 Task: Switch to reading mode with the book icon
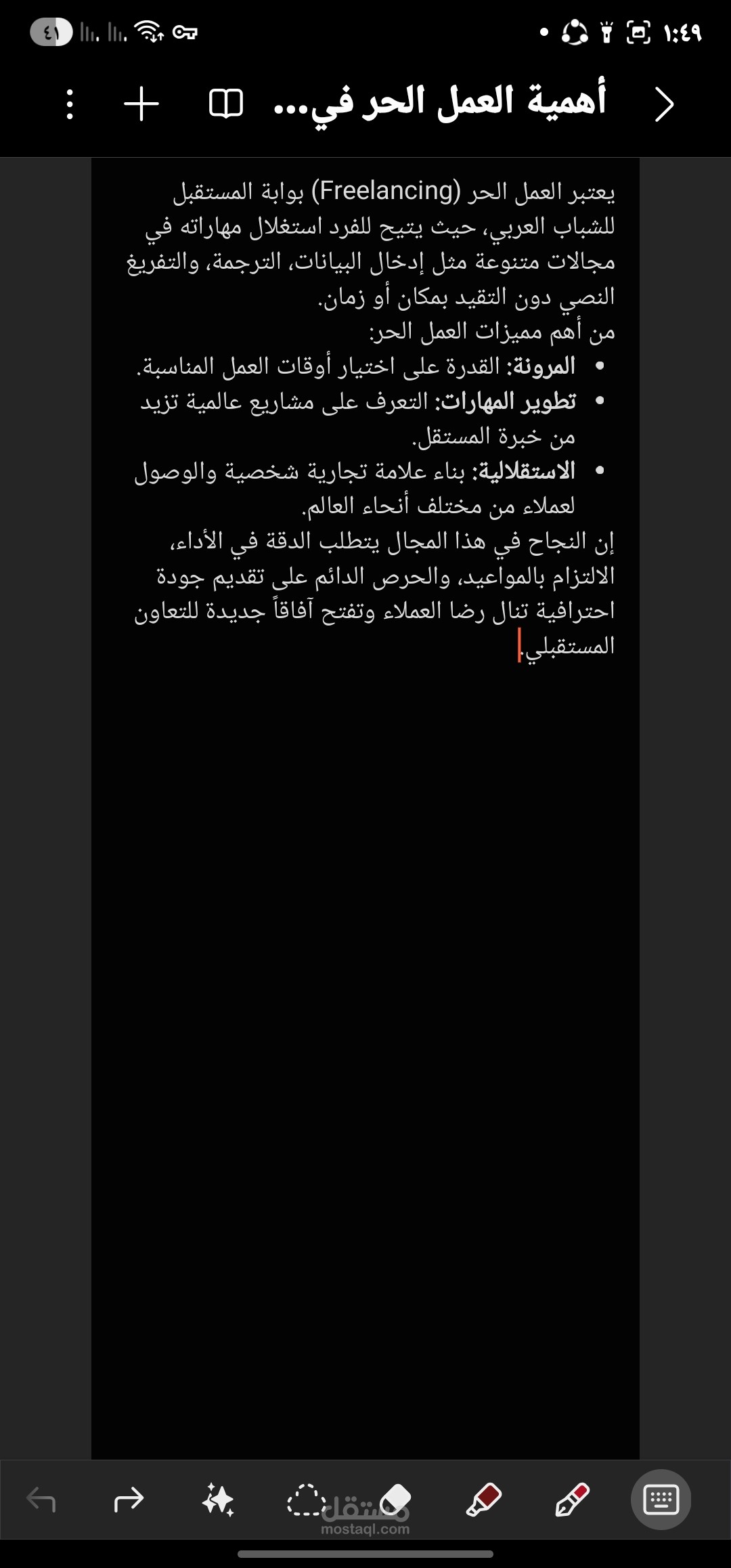click(x=226, y=104)
